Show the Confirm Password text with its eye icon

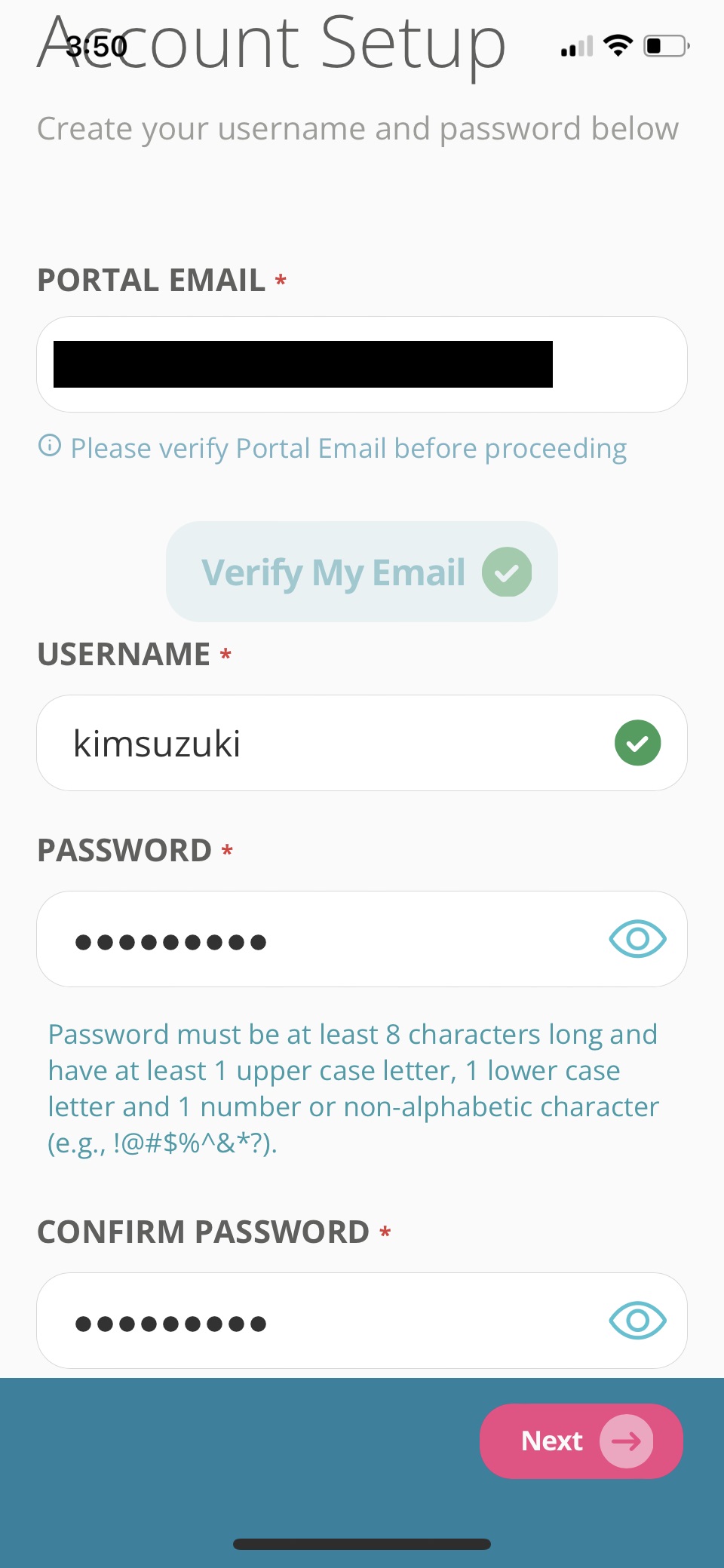[637, 1321]
